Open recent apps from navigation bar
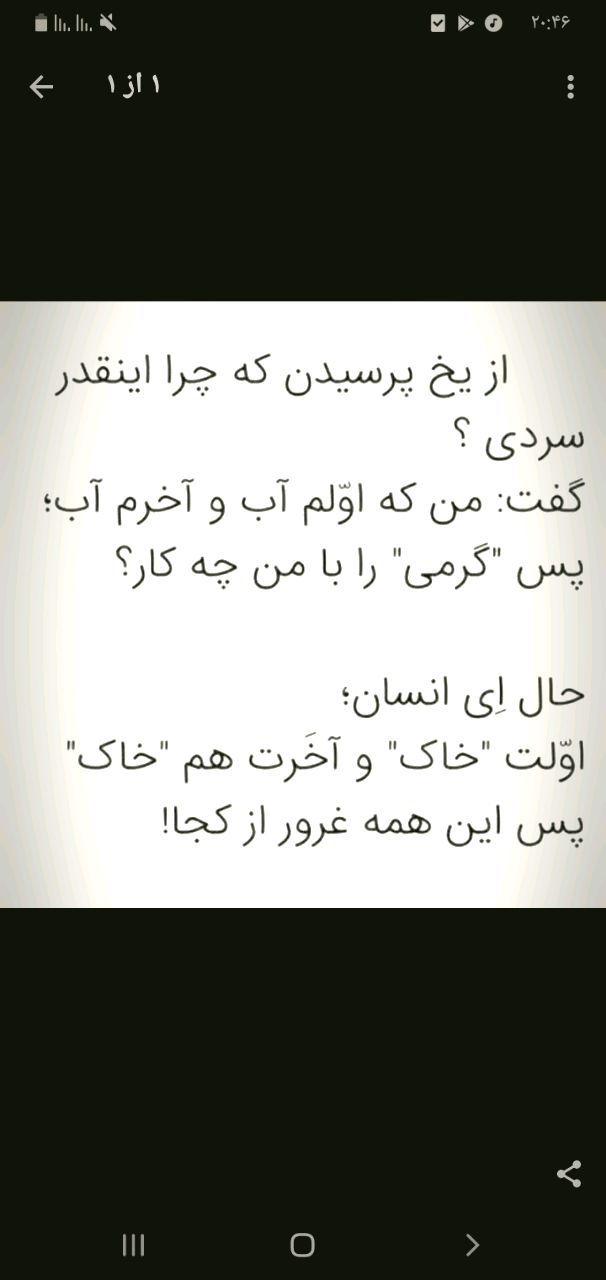Screen dimensions: 606x1280 point(133,1244)
